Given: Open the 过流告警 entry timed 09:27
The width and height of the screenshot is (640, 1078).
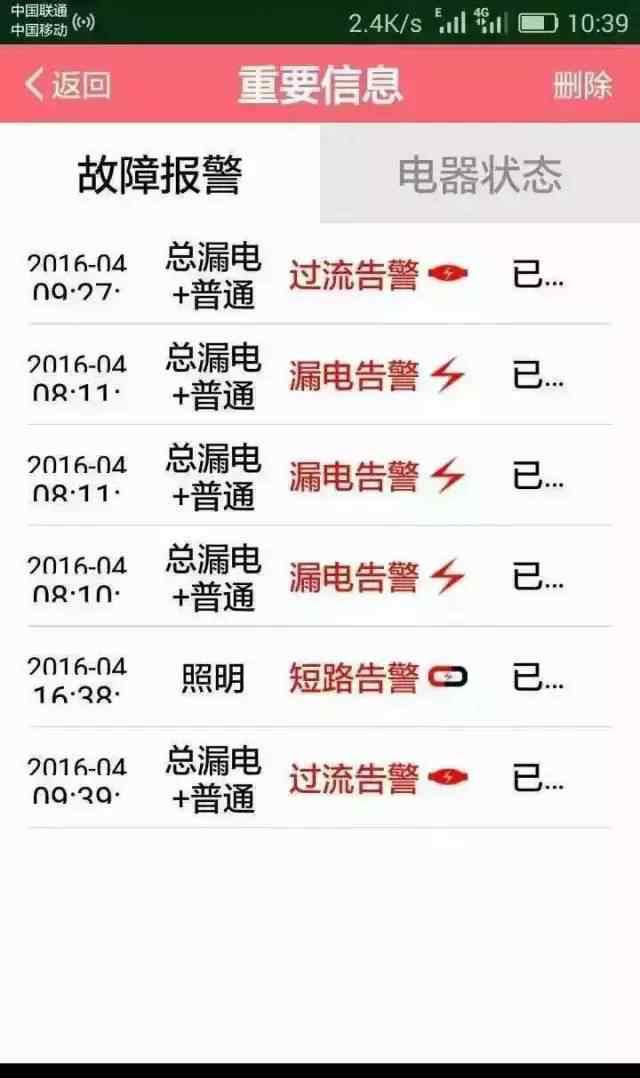Looking at the screenshot, I should (320, 274).
